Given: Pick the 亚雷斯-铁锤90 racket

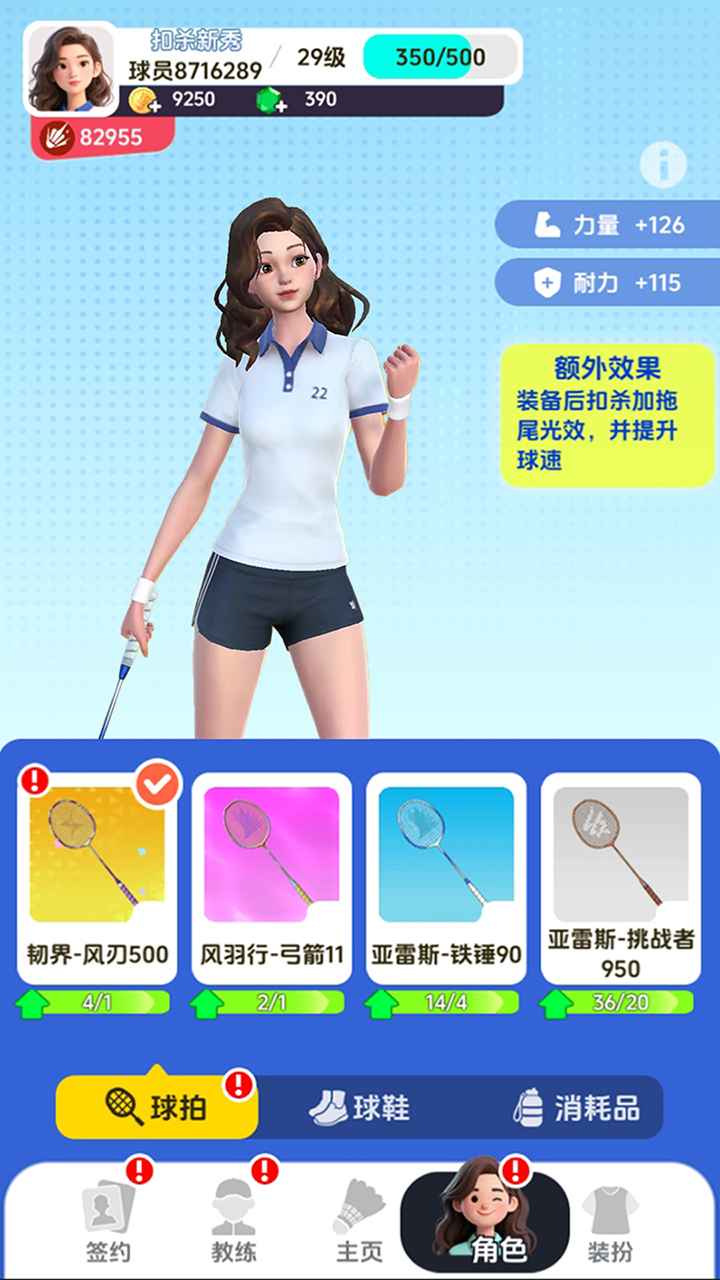Looking at the screenshot, I should (x=446, y=877).
